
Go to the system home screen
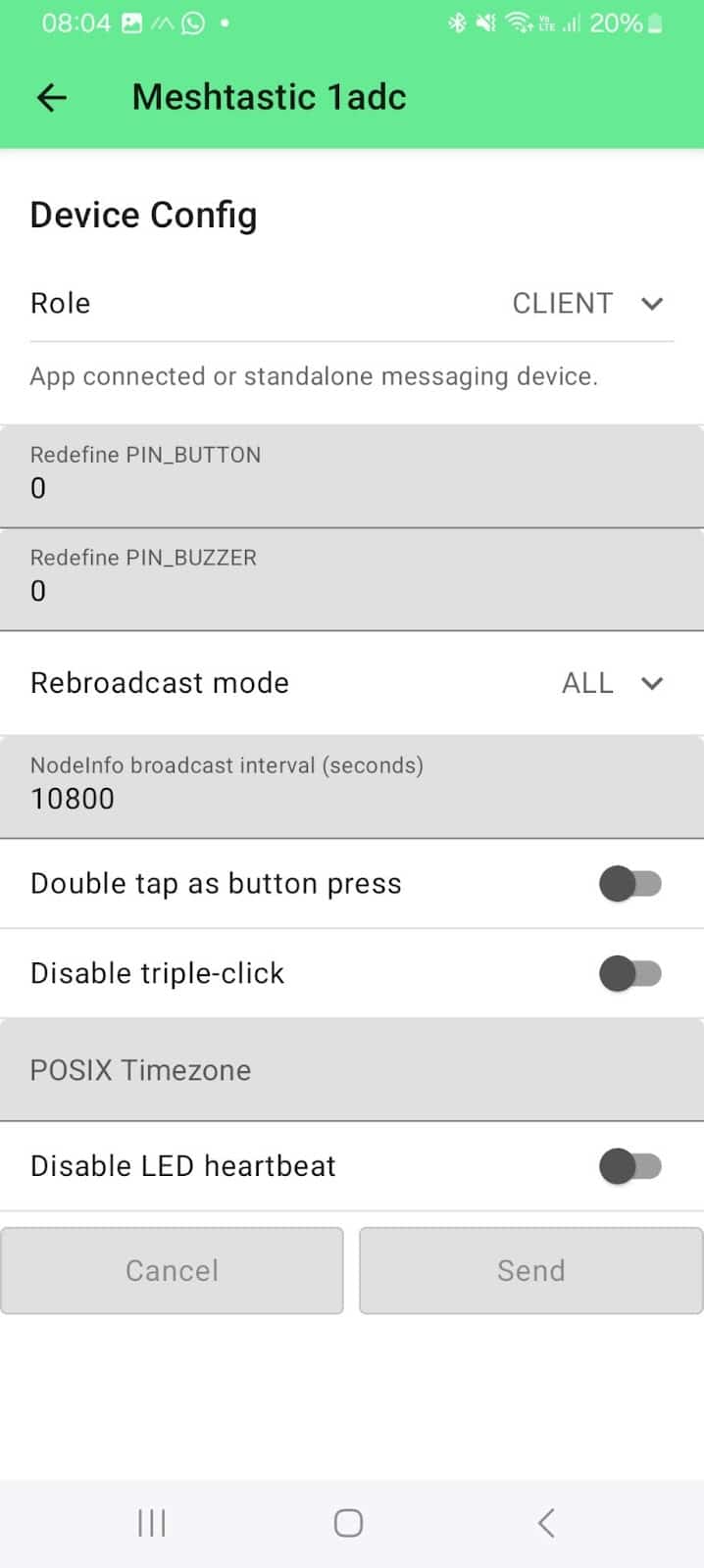(x=348, y=1523)
